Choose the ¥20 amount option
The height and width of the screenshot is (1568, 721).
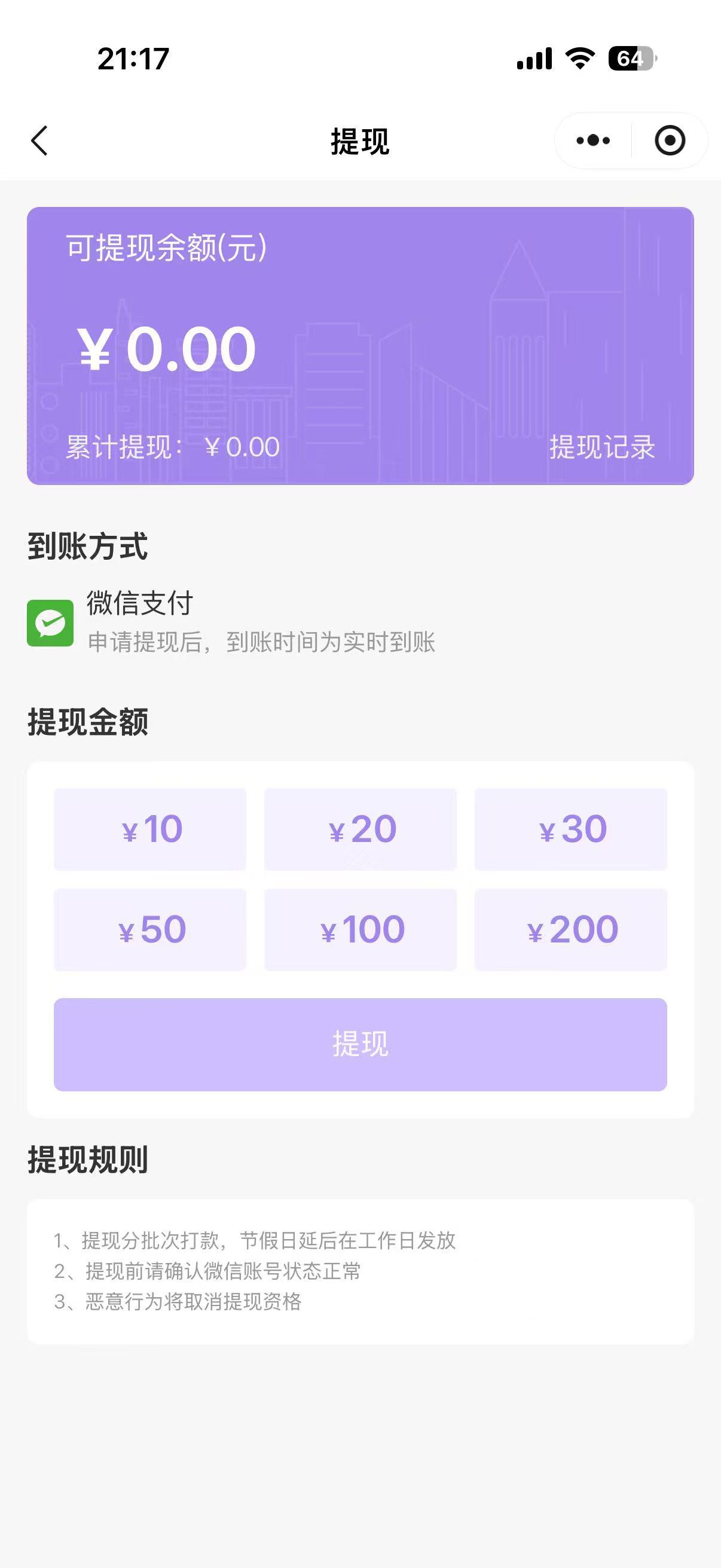(360, 828)
